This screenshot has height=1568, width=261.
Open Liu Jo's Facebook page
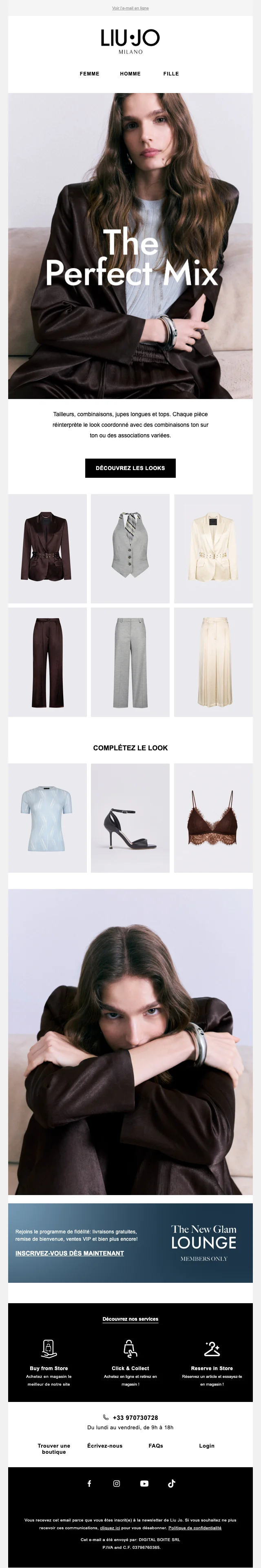pyautogui.click(x=89, y=1484)
